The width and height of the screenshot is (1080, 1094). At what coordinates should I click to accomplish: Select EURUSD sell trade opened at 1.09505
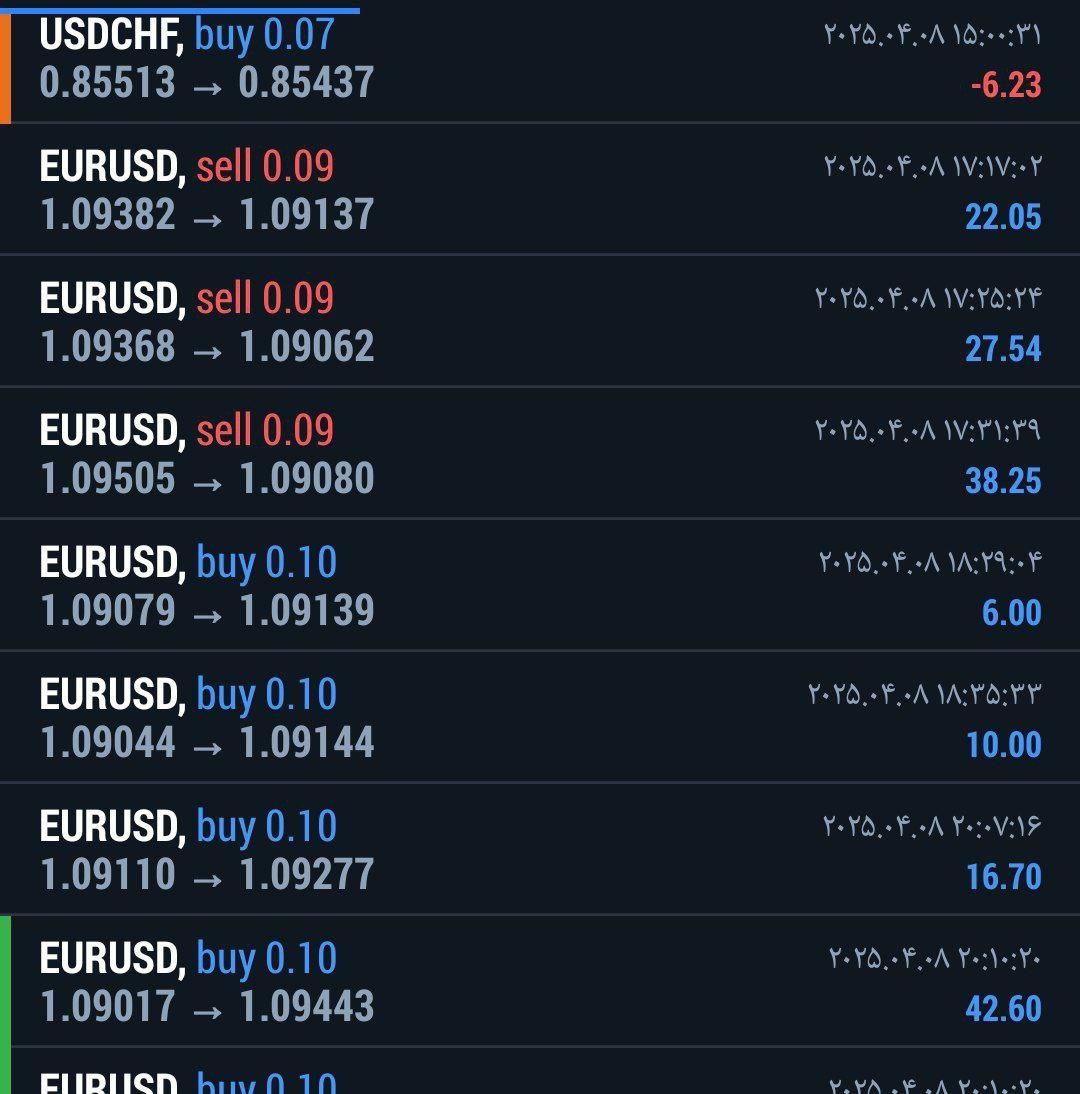[540, 454]
